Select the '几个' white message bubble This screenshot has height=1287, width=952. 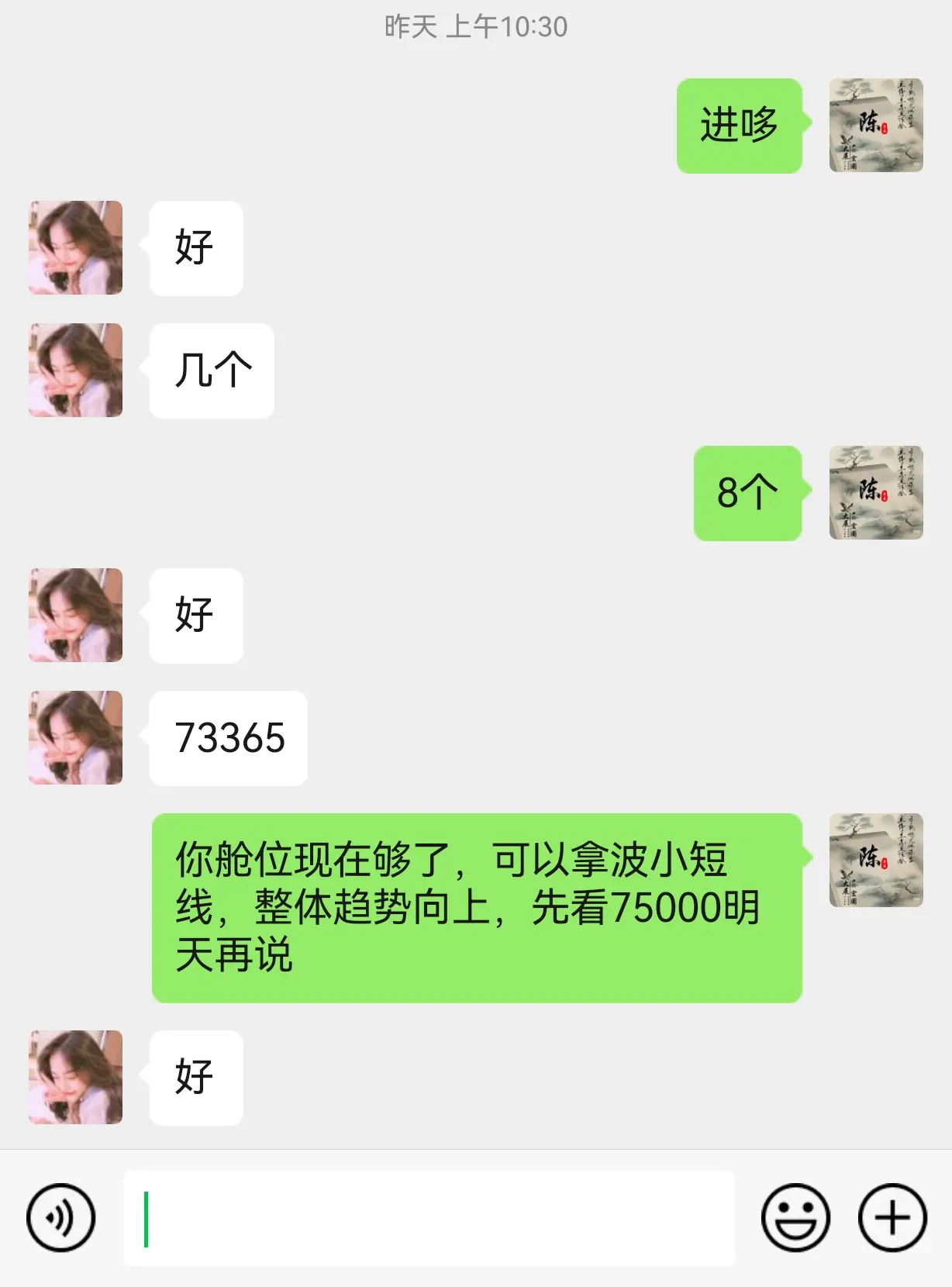(x=209, y=371)
